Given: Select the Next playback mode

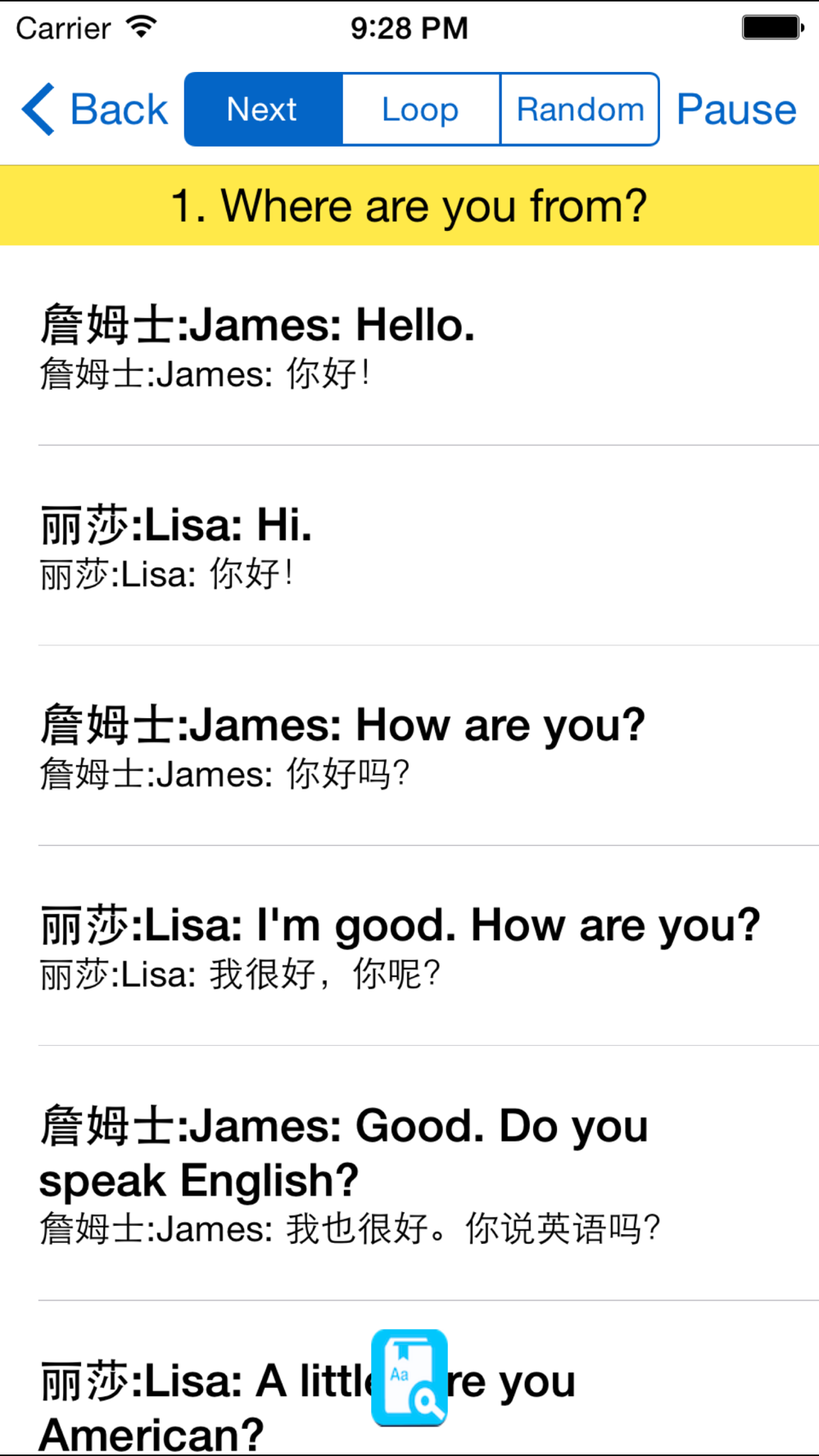Looking at the screenshot, I should (263, 109).
